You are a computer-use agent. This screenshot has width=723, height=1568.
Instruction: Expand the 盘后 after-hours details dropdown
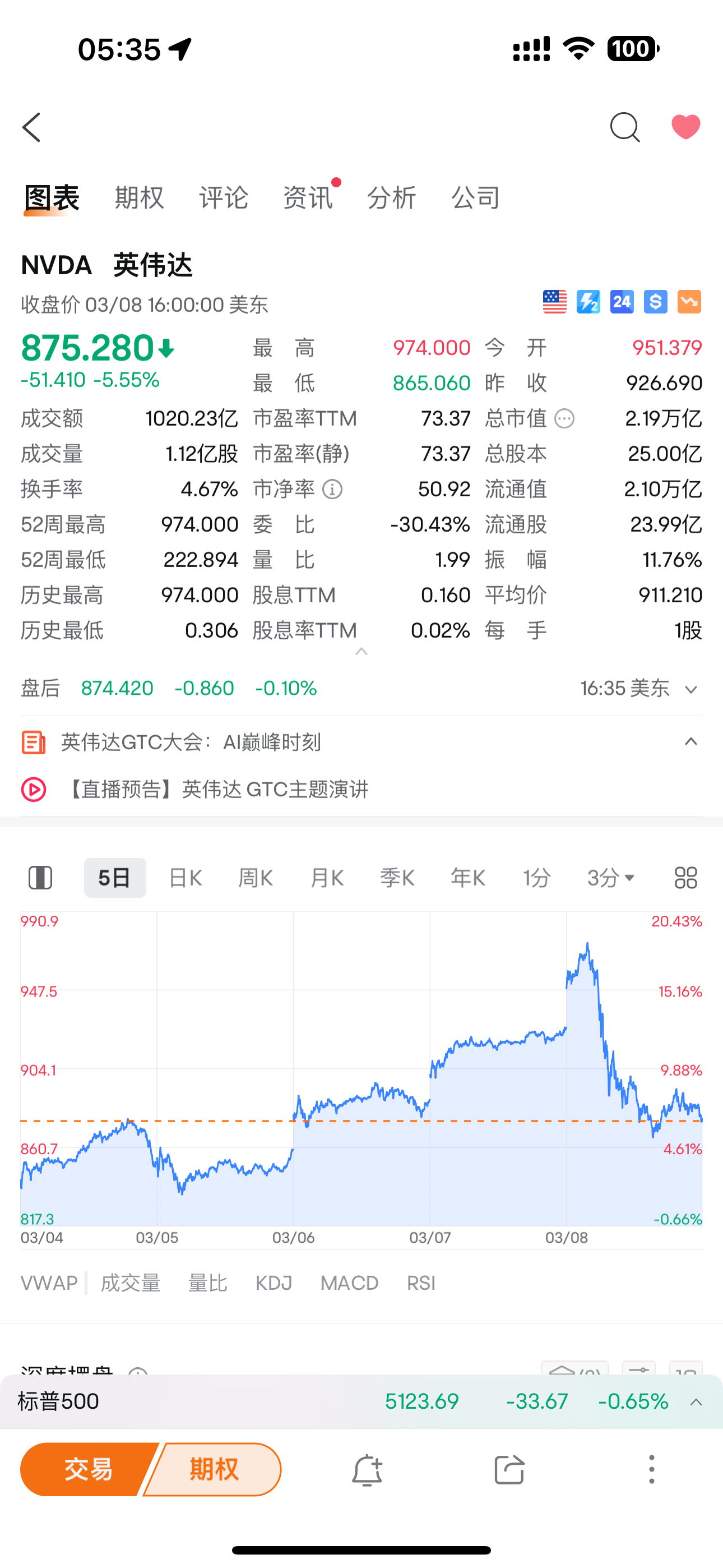pos(690,689)
